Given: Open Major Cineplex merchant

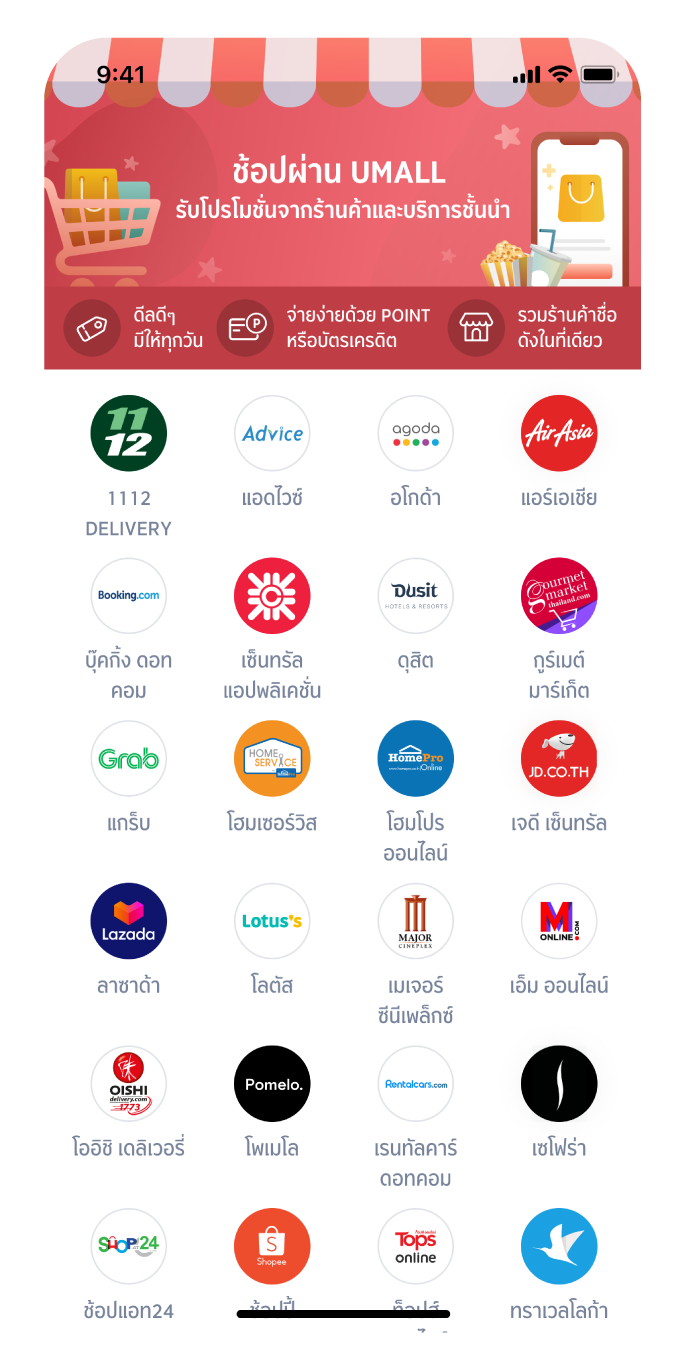Looking at the screenshot, I should (x=415, y=921).
